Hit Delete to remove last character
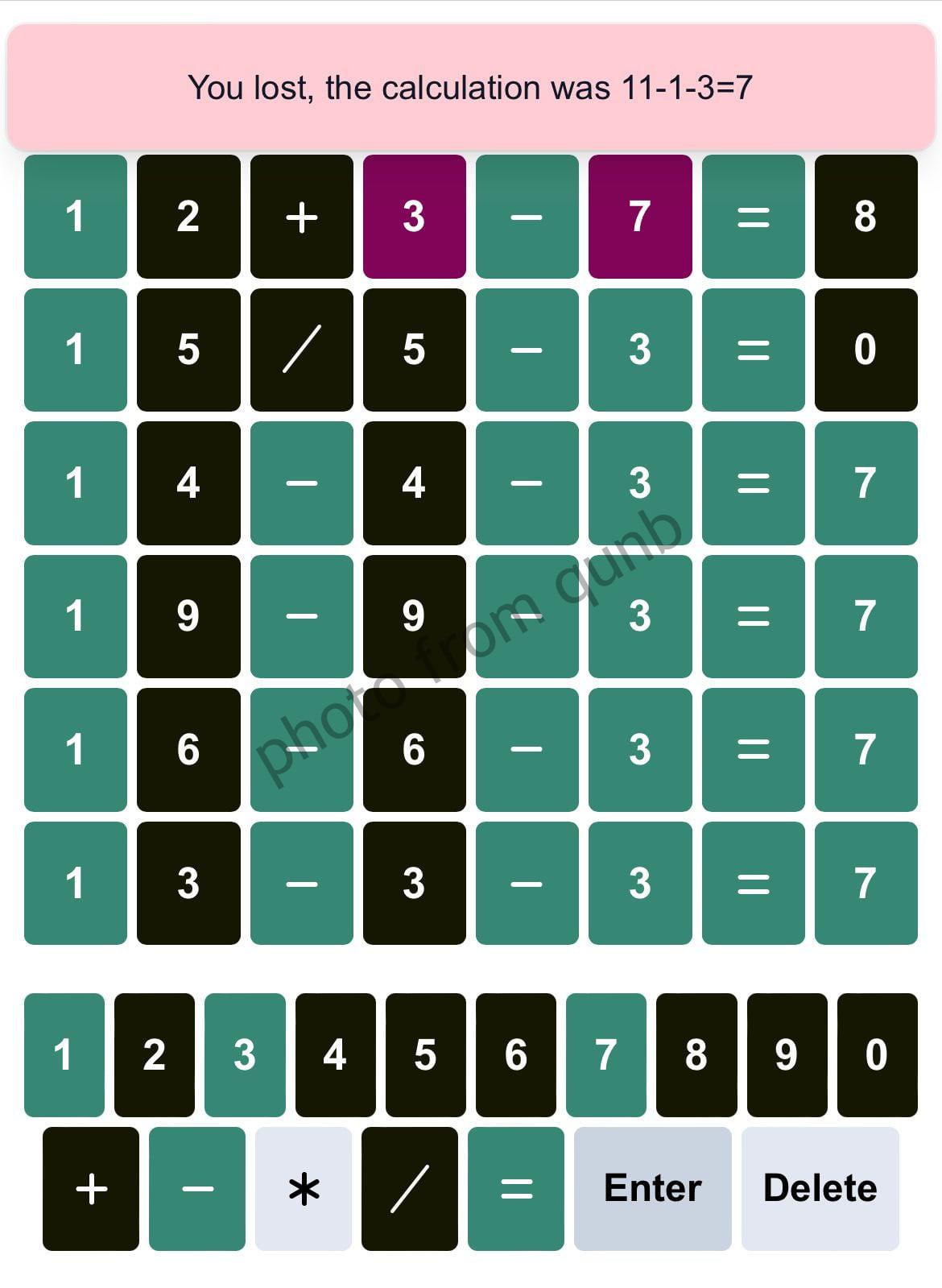Viewport: 942px width, 1288px height. click(820, 1188)
